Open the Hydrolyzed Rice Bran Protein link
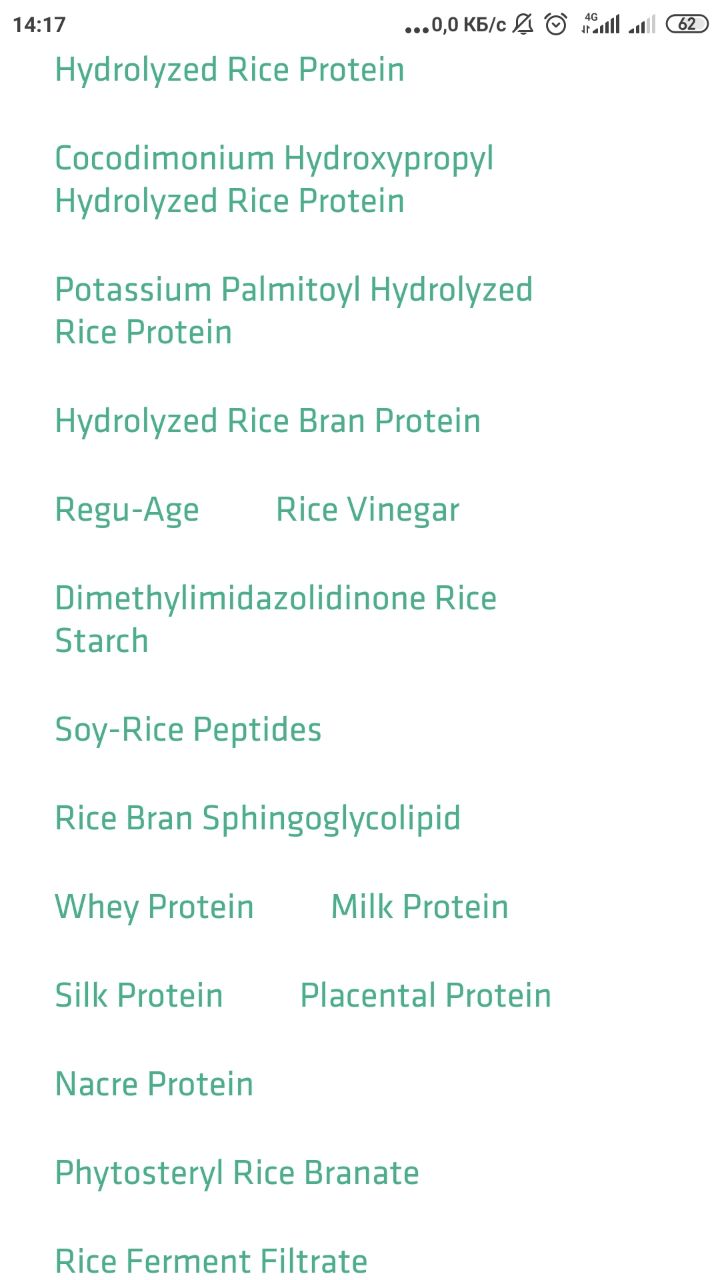 tap(267, 422)
